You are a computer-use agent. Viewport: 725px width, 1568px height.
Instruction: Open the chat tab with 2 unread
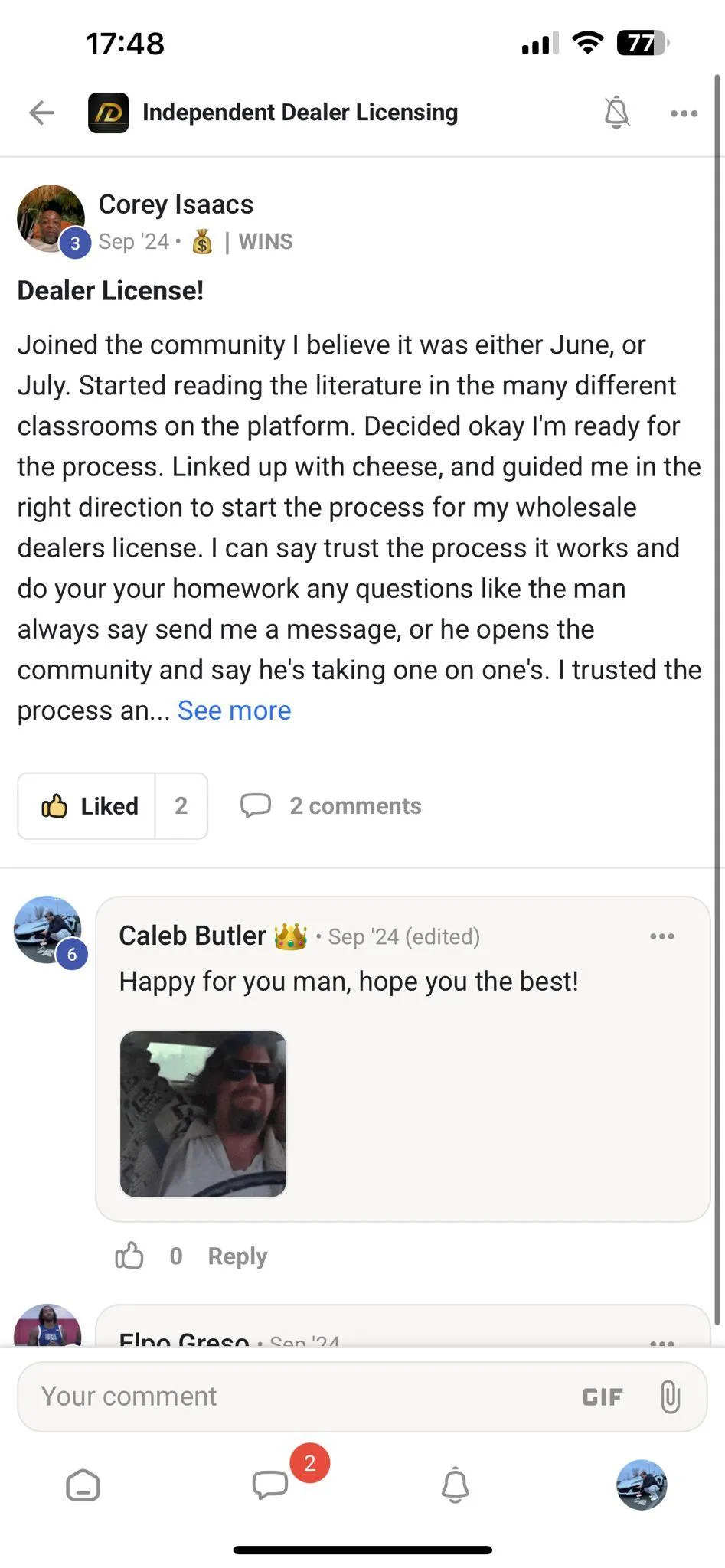(269, 1485)
